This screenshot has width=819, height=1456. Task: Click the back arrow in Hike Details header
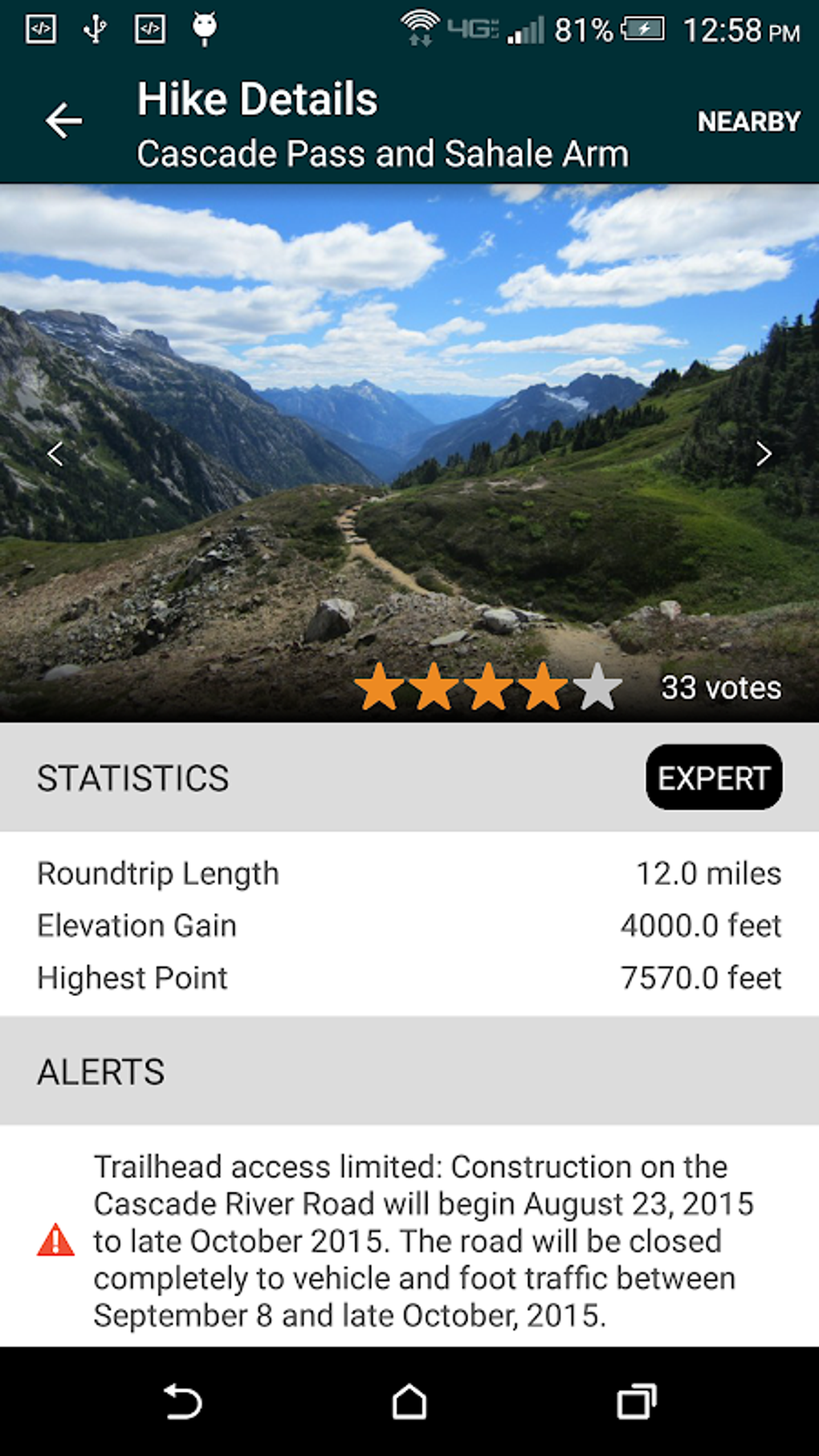[64, 120]
